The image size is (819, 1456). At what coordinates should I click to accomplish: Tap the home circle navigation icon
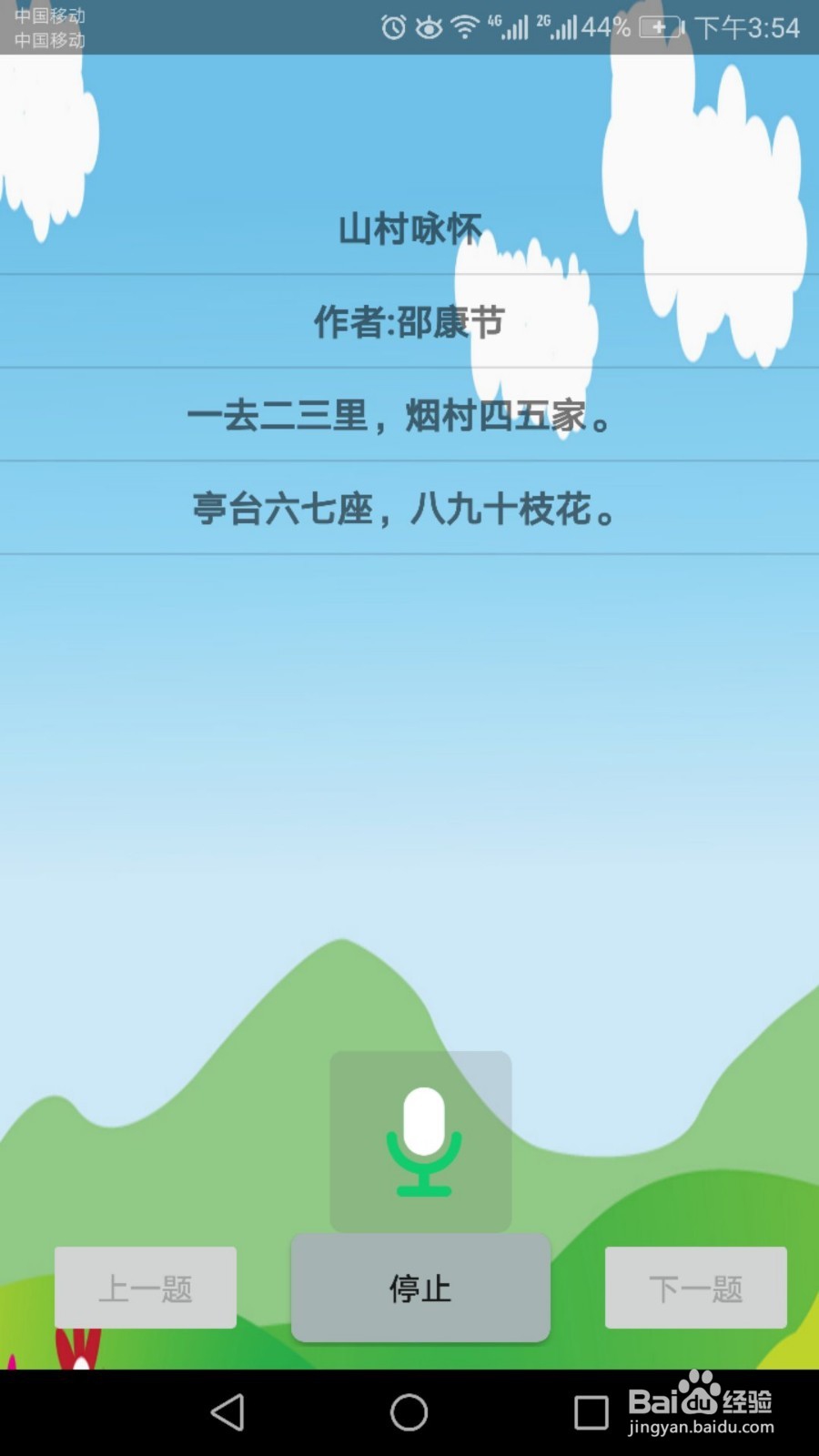coord(409,1412)
